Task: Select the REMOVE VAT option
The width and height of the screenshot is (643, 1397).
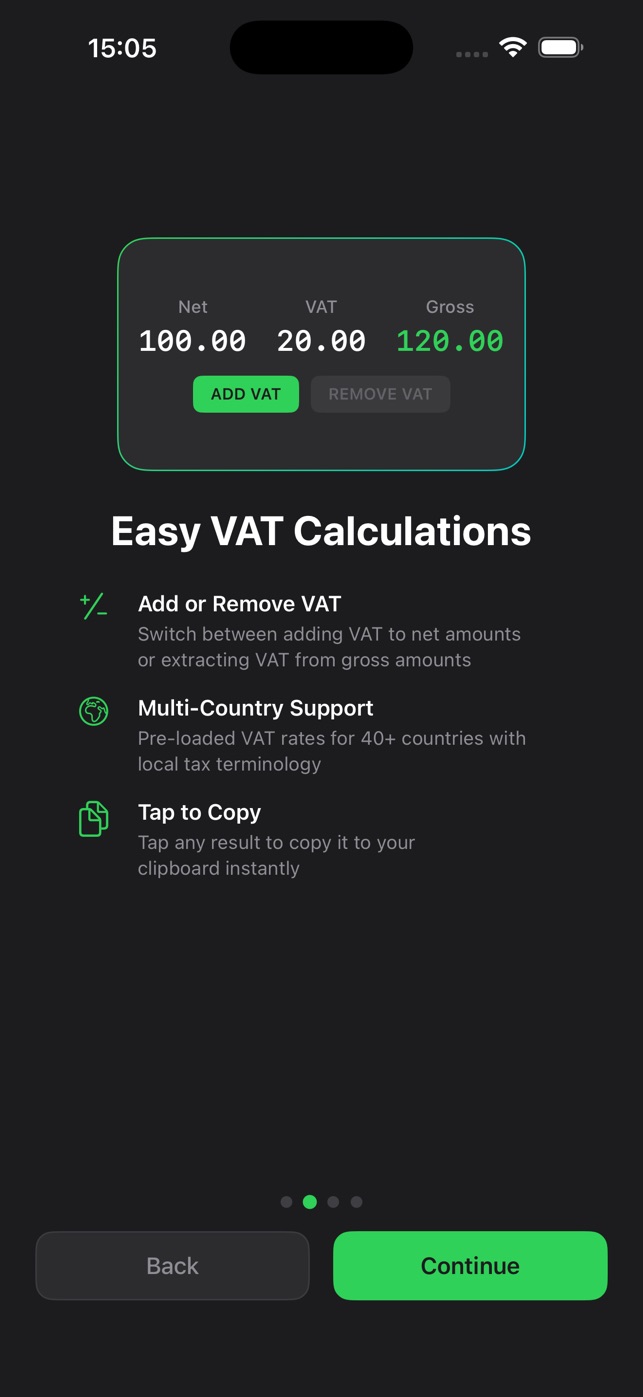Action: [x=380, y=394]
